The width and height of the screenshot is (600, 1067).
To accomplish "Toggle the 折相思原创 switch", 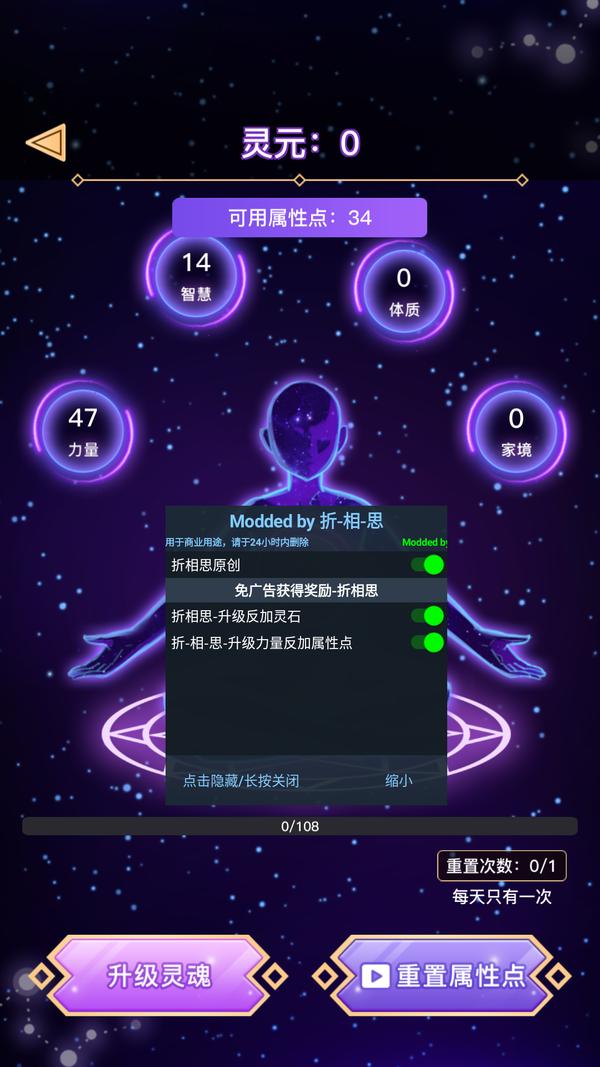I will tap(427, 565).
